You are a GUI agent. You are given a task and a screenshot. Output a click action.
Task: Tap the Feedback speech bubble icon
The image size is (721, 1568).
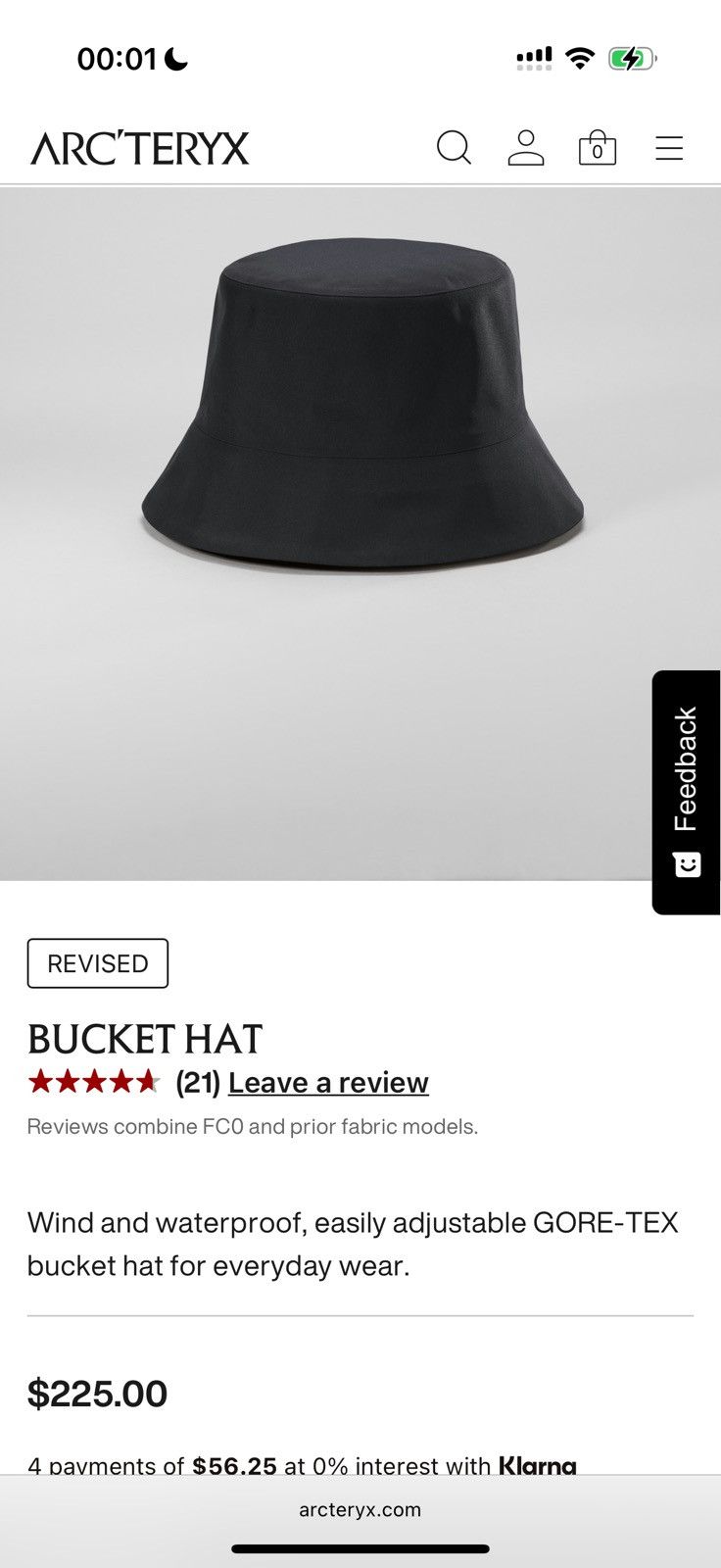pos(689,863)
